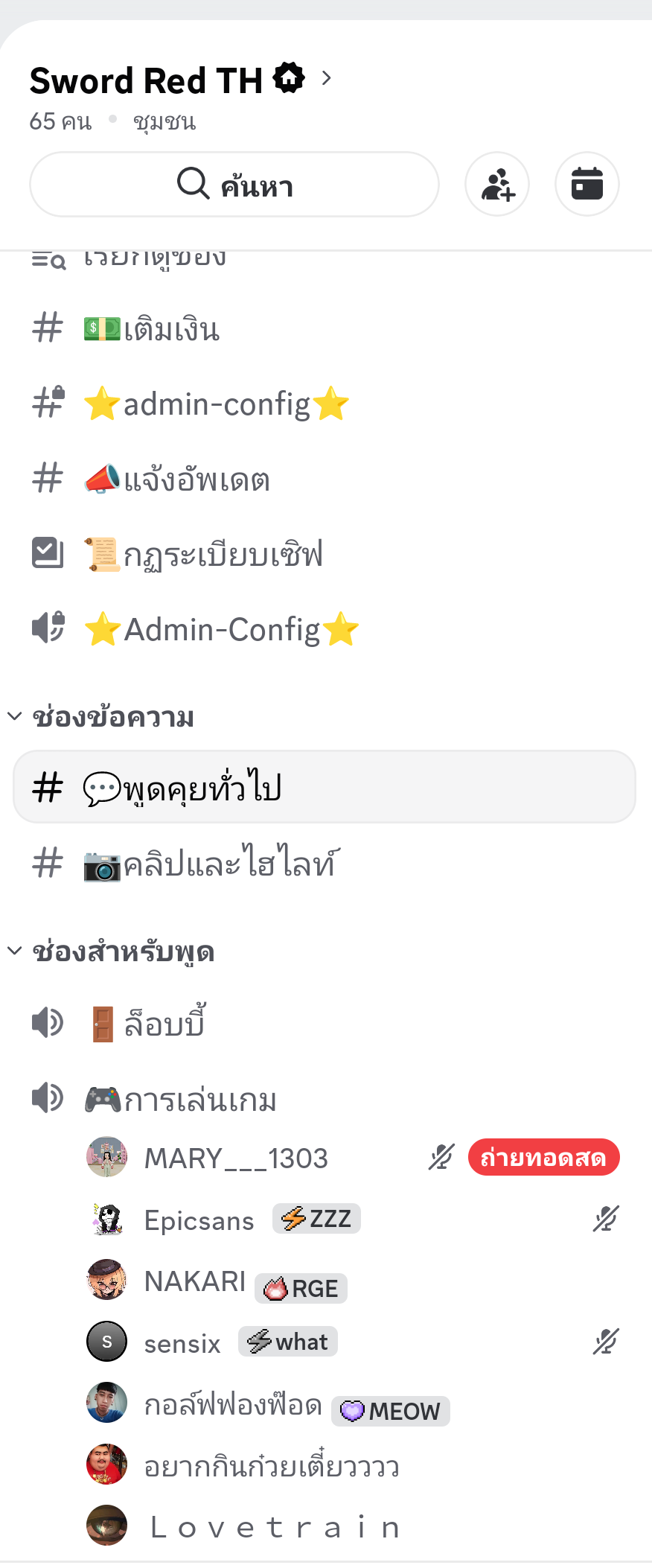Open the server events calendar
Viewport: 652px width, 1568px height.
pos(587,185)
